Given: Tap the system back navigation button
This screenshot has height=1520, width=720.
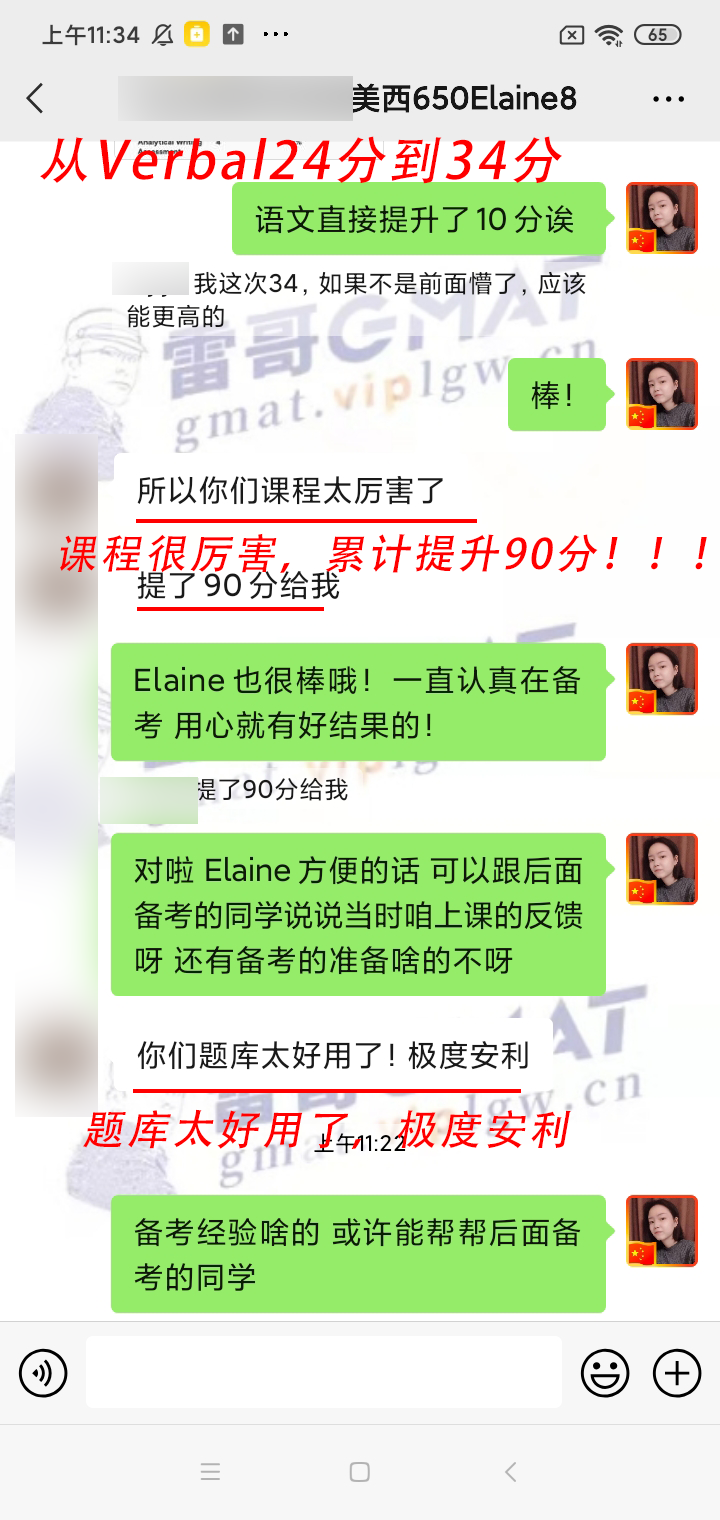Looking at the screenshot, I should tap(511, 1472).
